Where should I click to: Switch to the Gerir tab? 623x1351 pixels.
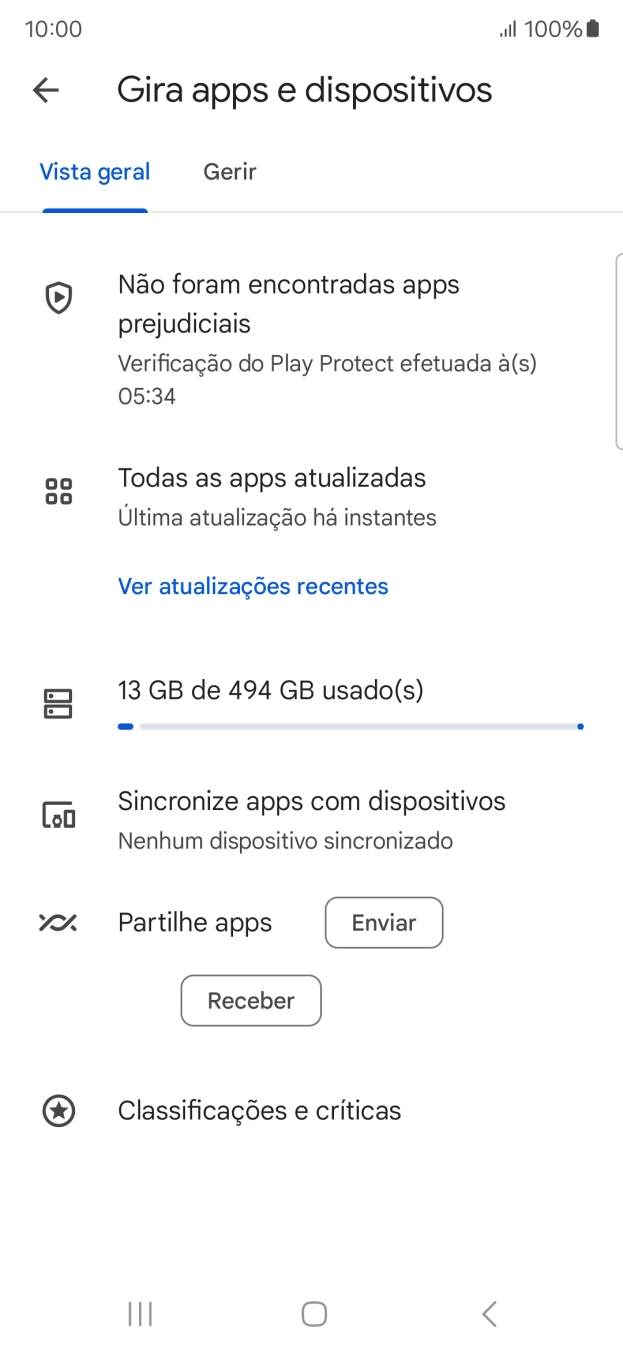pos(230,172)
